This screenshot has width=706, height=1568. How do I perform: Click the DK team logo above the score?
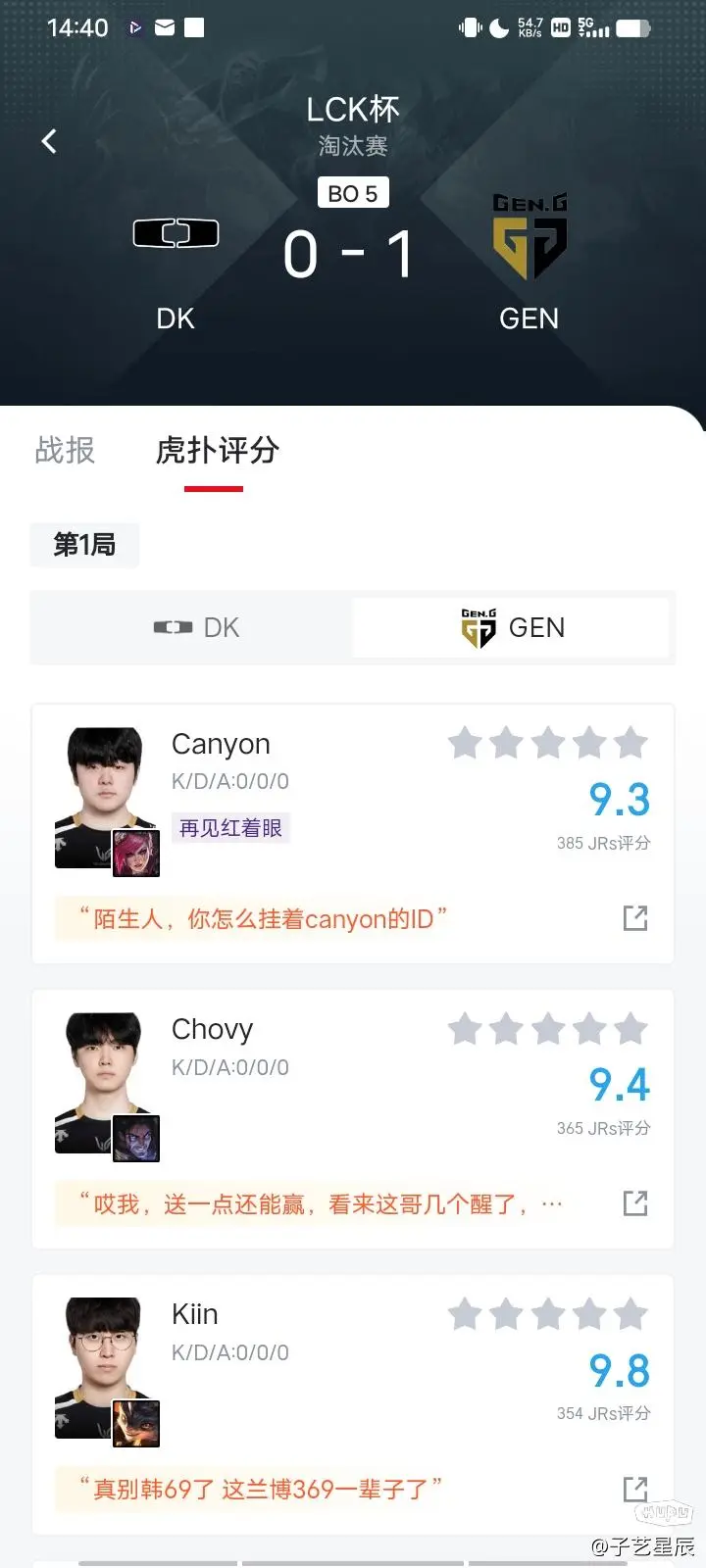click(176, 233)
